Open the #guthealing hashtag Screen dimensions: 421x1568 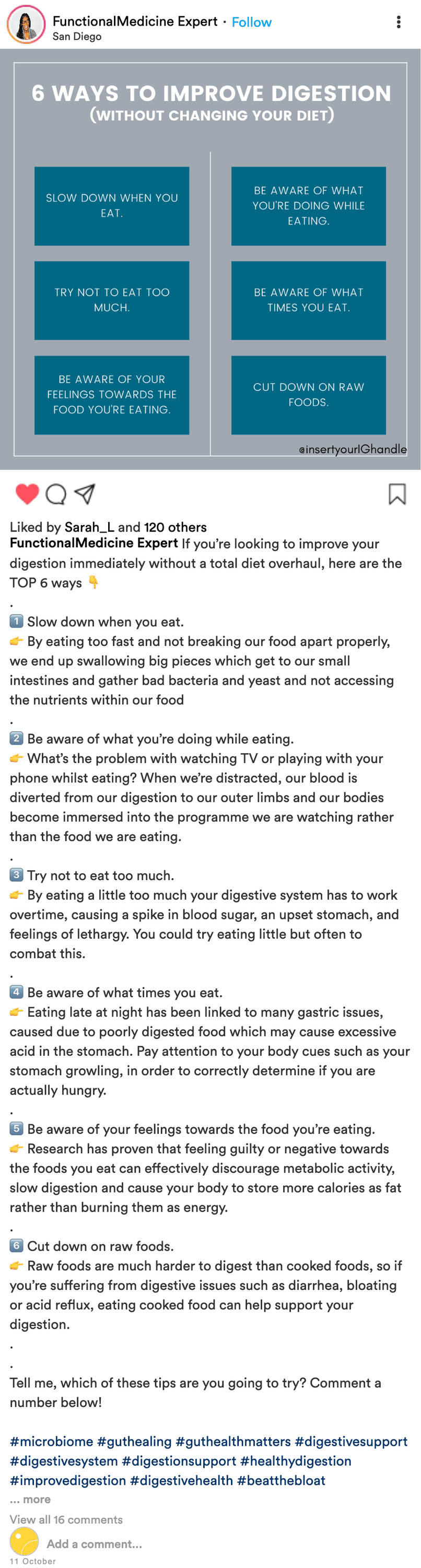point(134,1442)
